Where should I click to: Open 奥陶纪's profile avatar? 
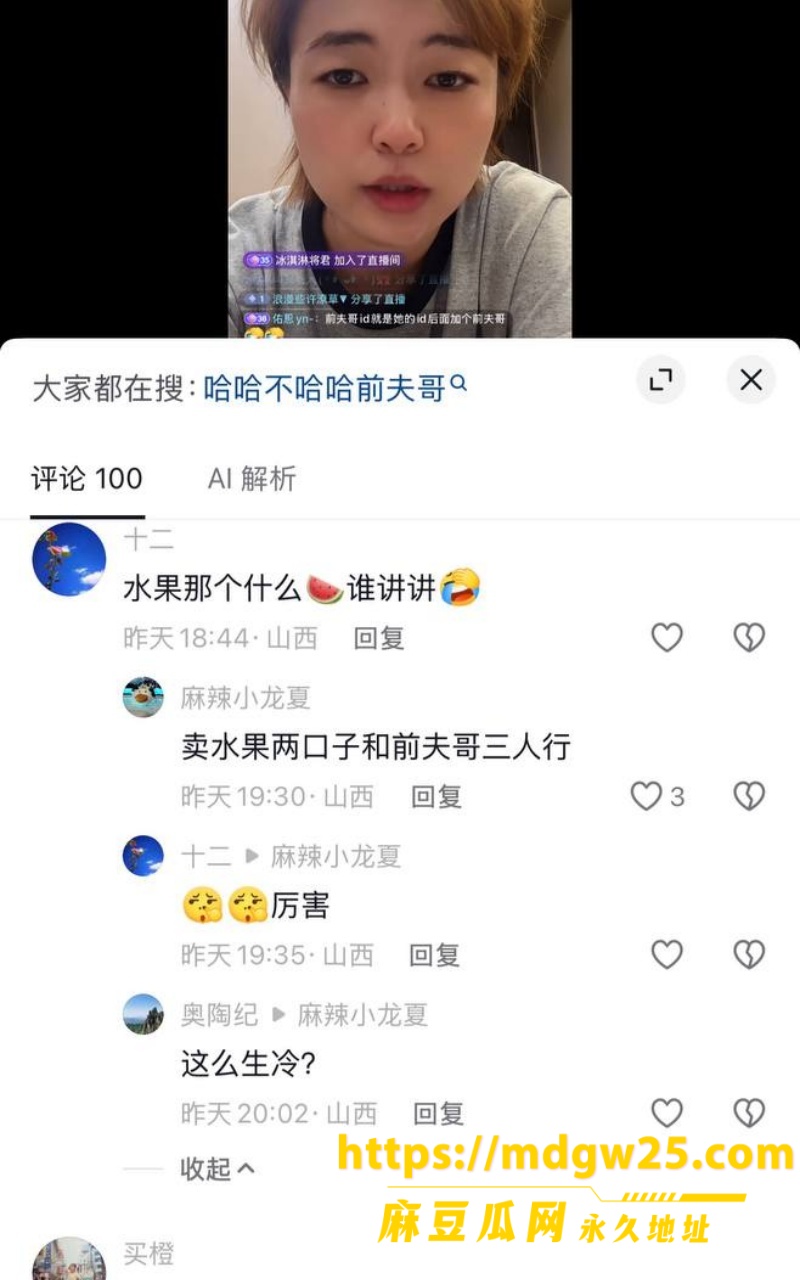[143, 1014]
